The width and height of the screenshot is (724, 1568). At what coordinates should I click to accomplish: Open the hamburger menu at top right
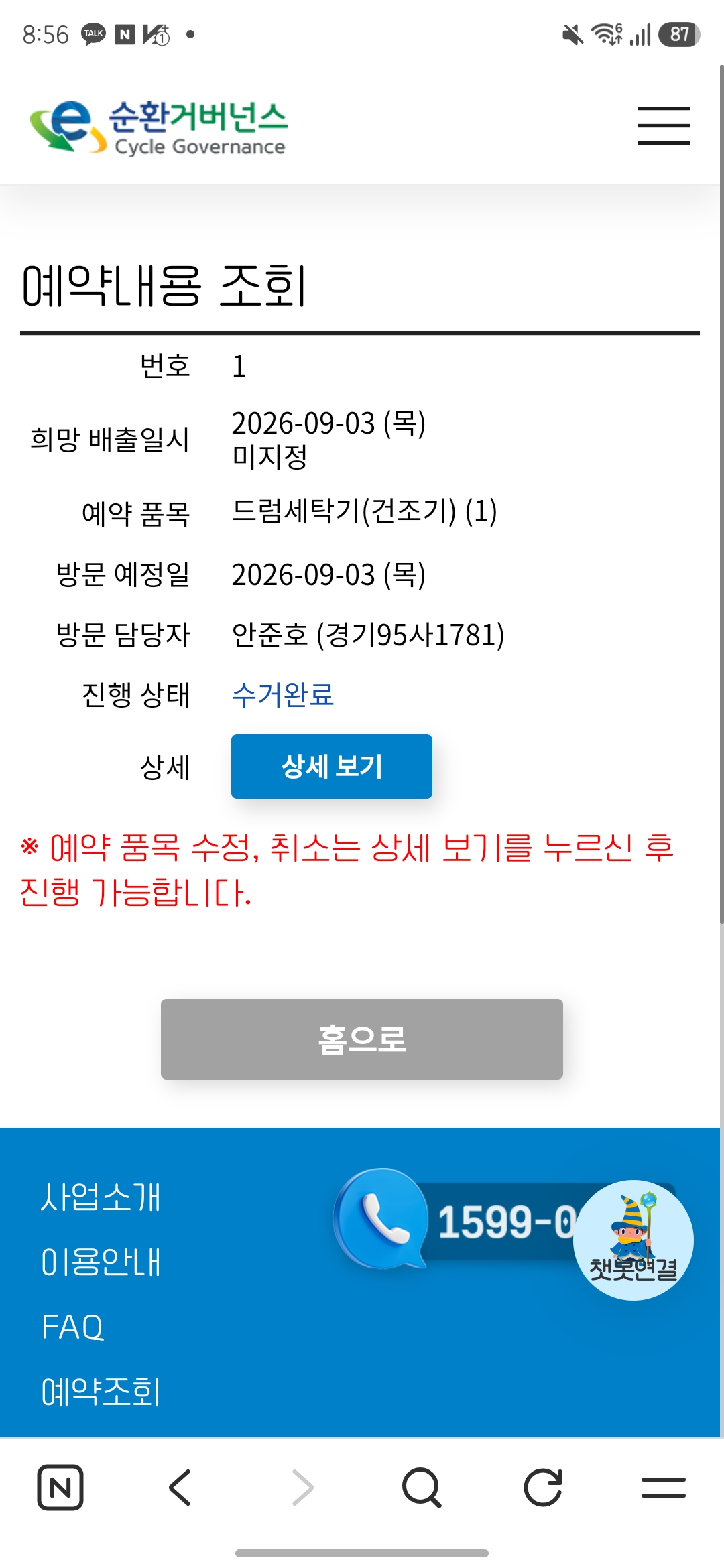click(663, 125)
